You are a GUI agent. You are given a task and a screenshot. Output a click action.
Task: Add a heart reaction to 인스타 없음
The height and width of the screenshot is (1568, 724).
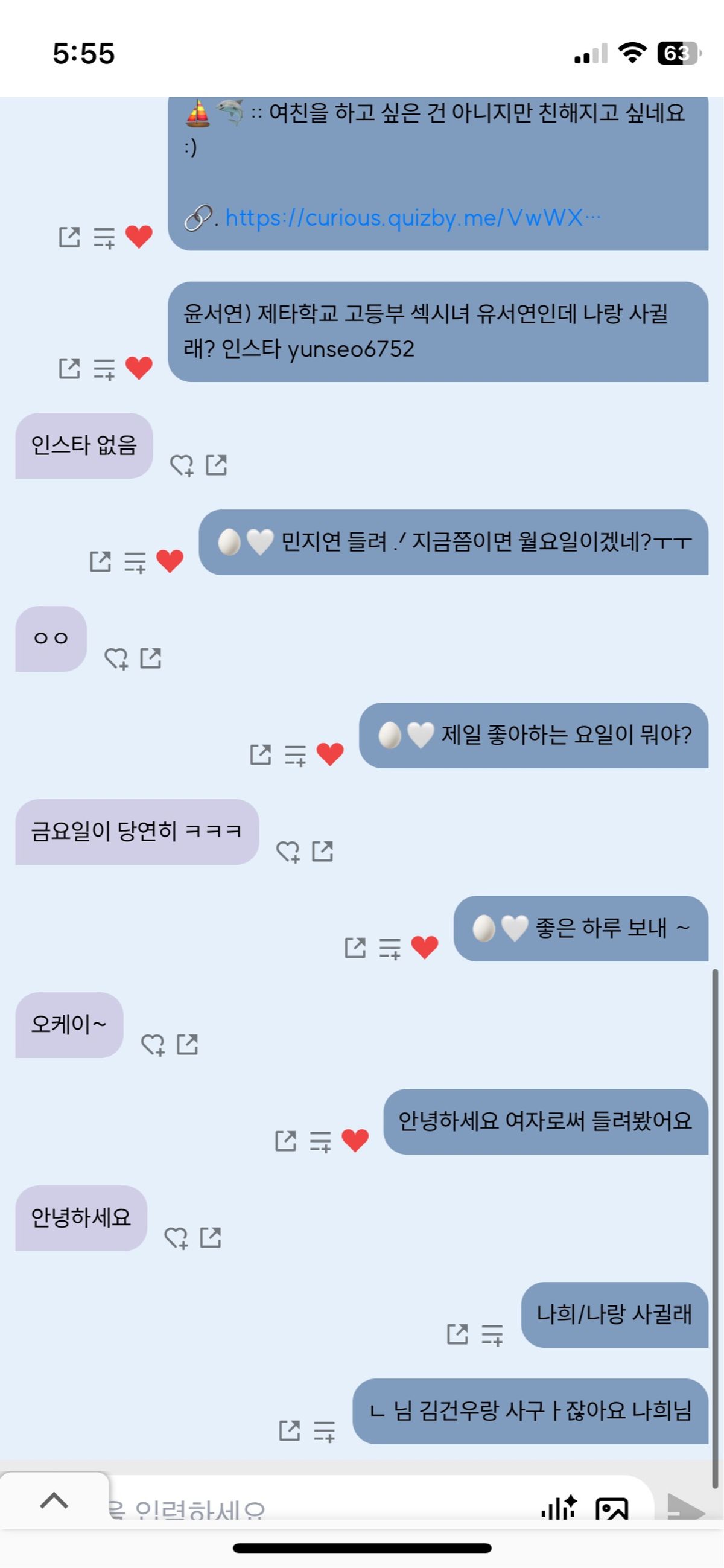pyautogui.click(x=182, y=466)
